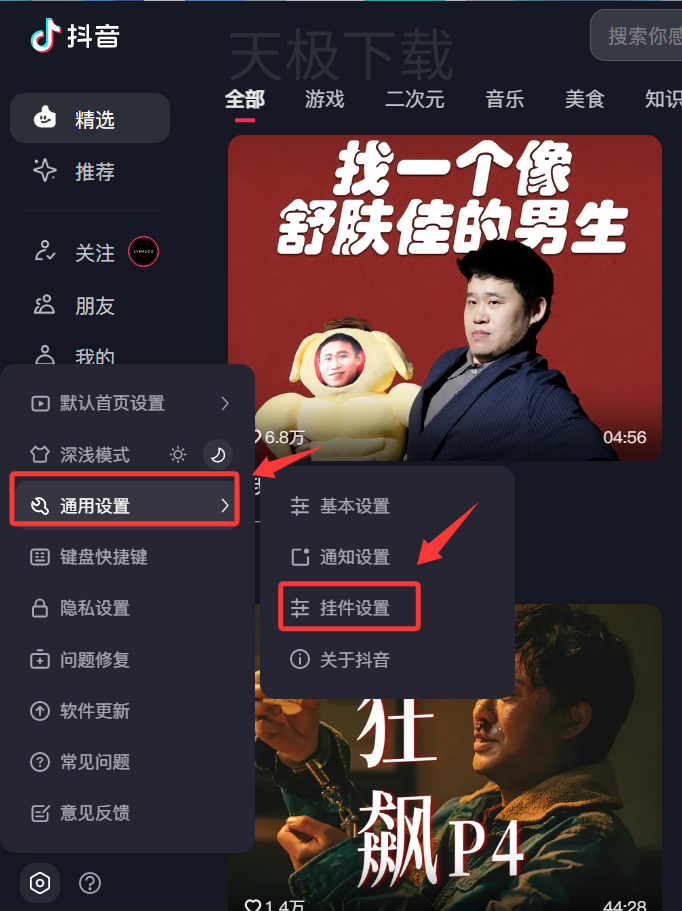
Task: Focus the search box at top
Action: click(x=640, y=36)
